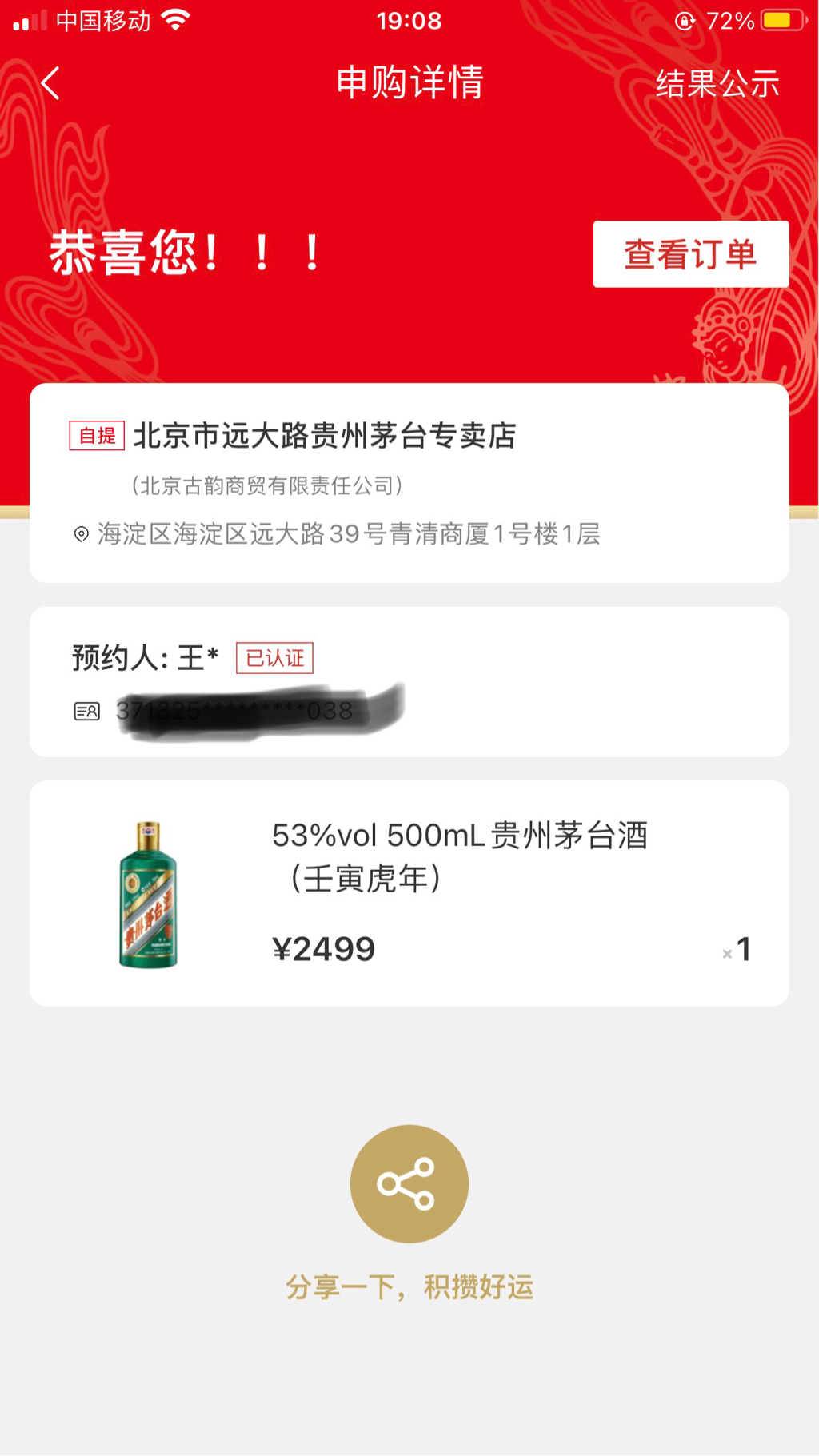The image size is (819, 1456).
Task: Go back using the top-left arrow
Action: tap(50, 83)
